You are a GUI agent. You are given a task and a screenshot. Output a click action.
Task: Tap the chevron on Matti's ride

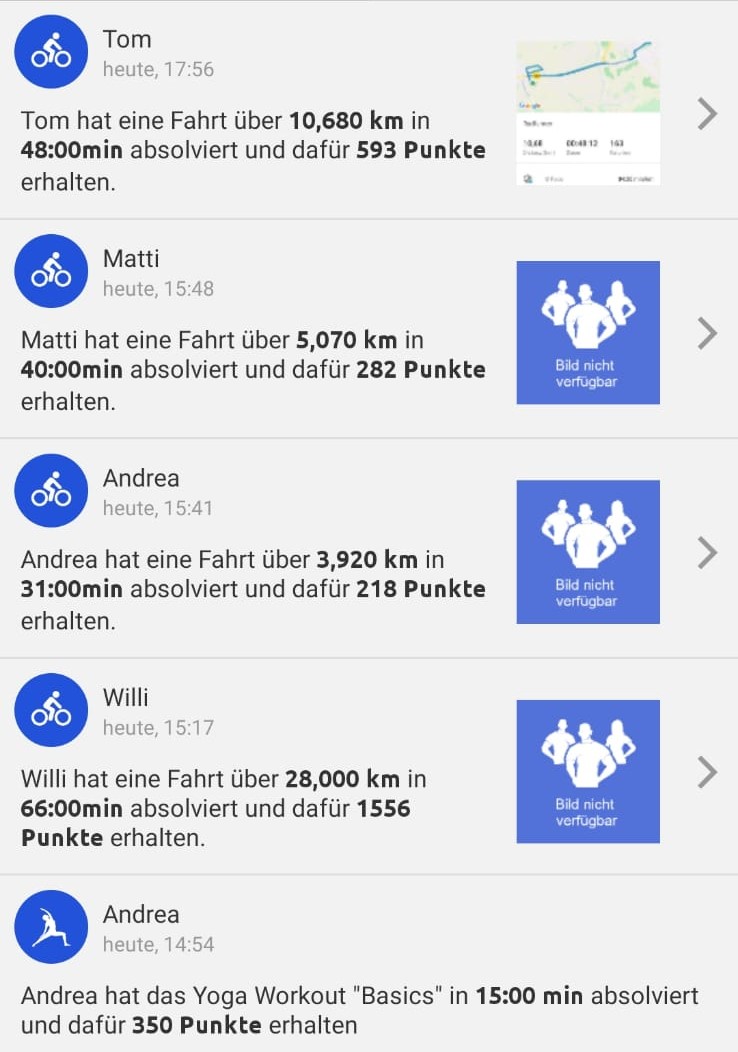coord(707,333)
